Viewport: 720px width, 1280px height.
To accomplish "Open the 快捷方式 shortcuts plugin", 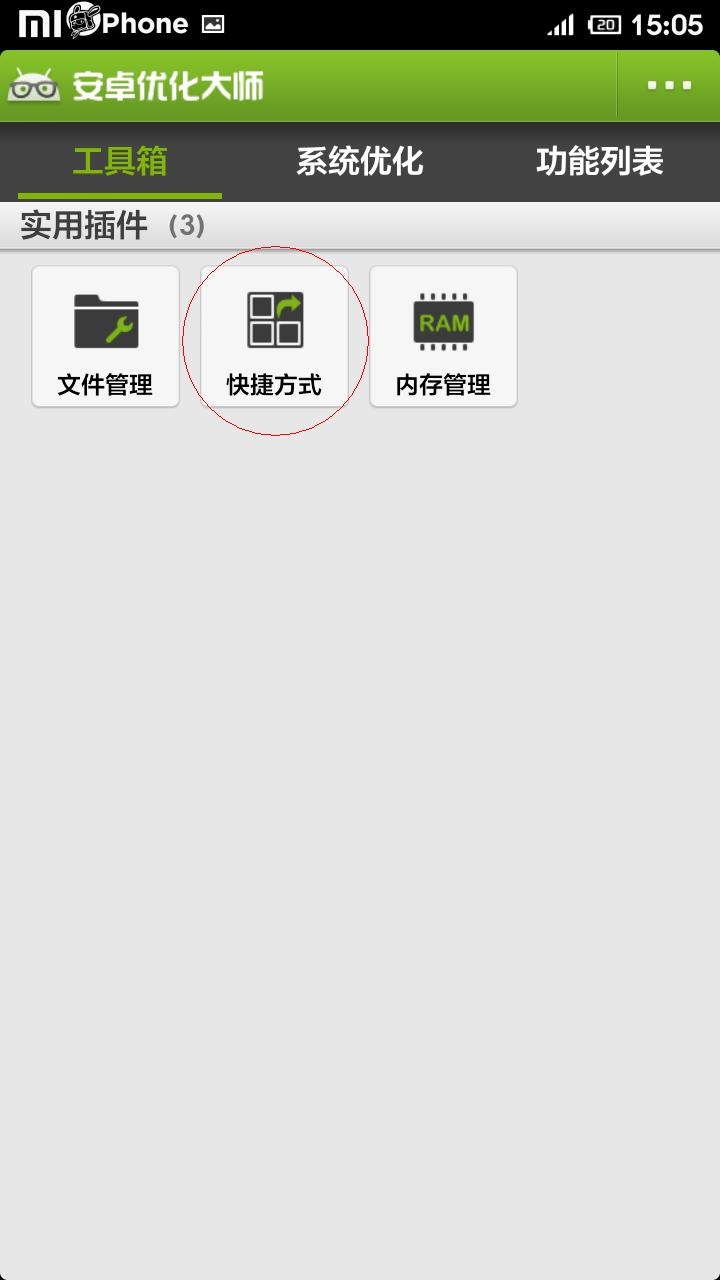I will click(x=275, y=337).
